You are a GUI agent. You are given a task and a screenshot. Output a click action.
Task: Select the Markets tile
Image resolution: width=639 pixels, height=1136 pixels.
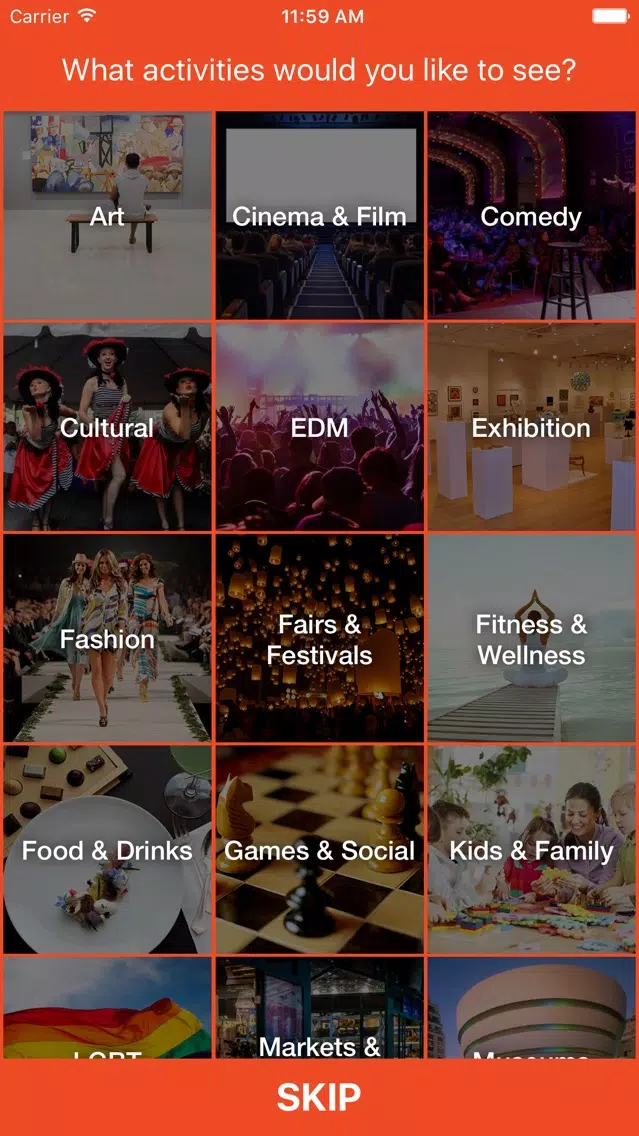coord(320,1008)
